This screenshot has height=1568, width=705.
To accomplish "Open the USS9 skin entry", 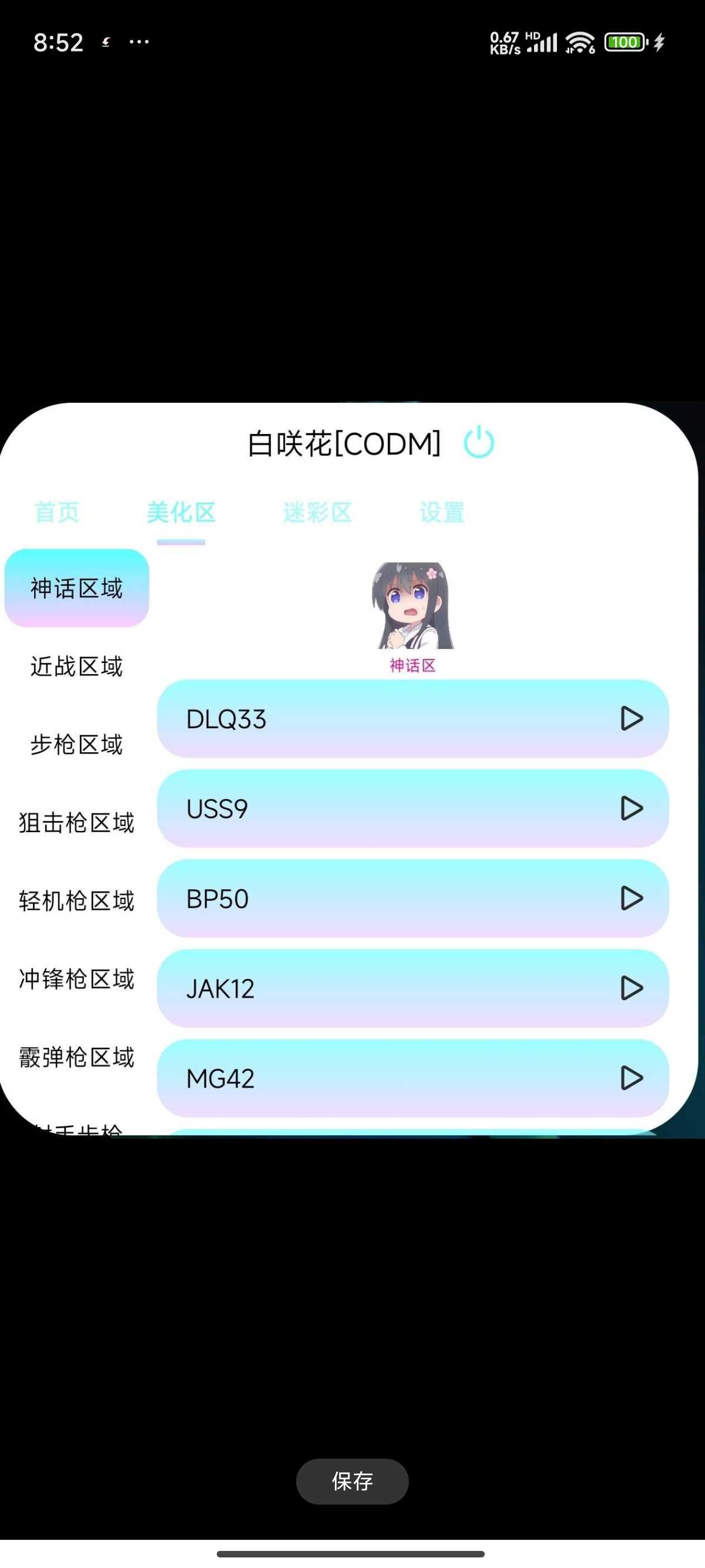I will coord(413,808).
